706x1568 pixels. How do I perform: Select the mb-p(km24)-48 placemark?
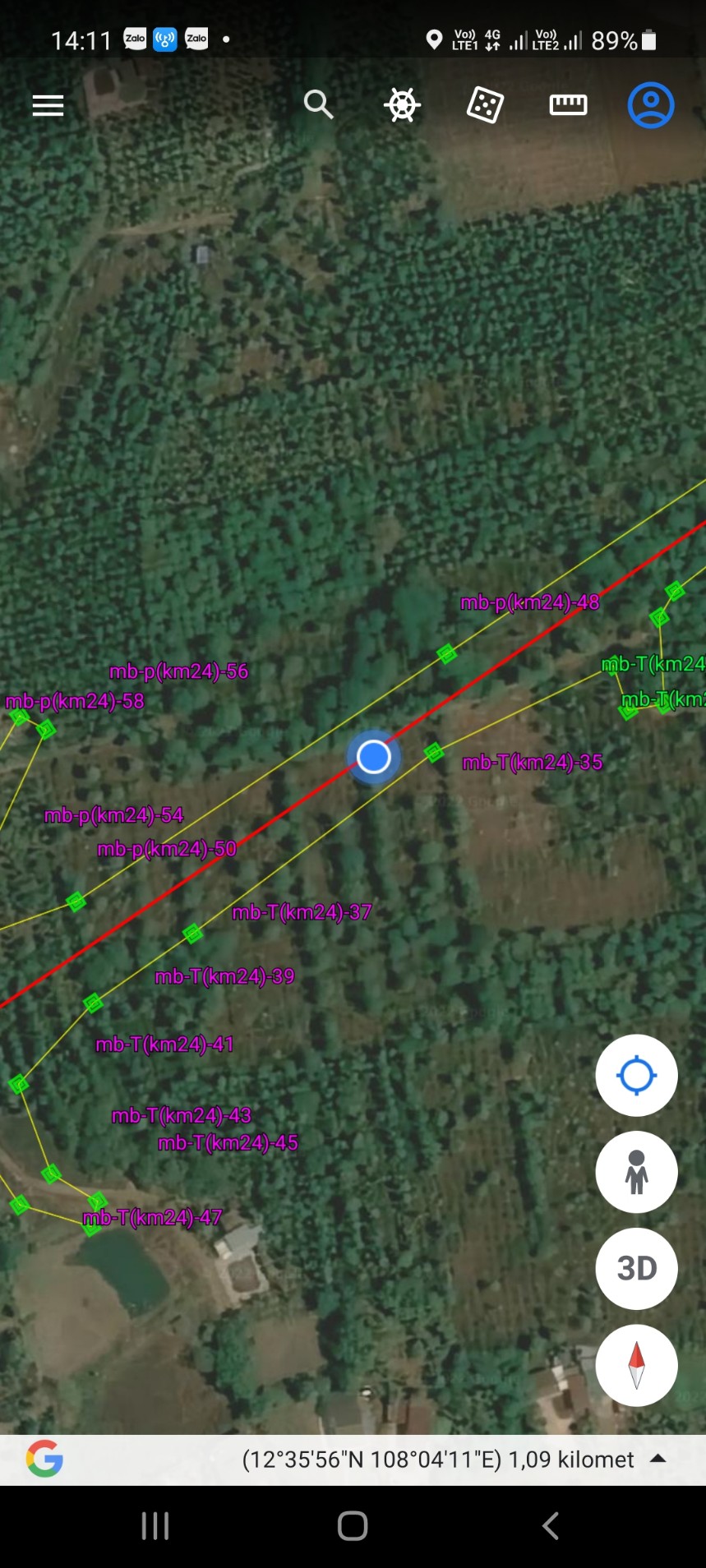(x=446, y=654)
